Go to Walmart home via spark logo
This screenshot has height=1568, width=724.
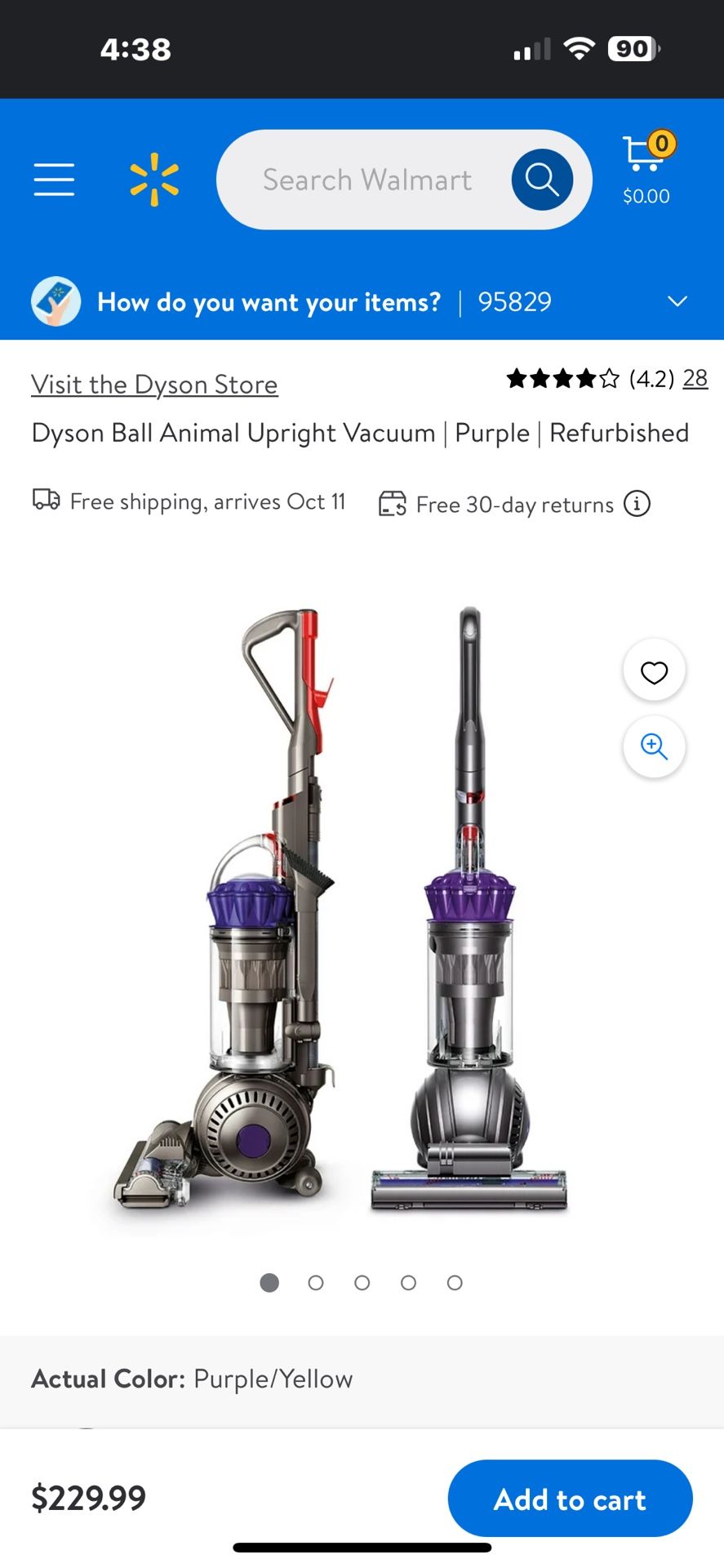pos(153,179)
